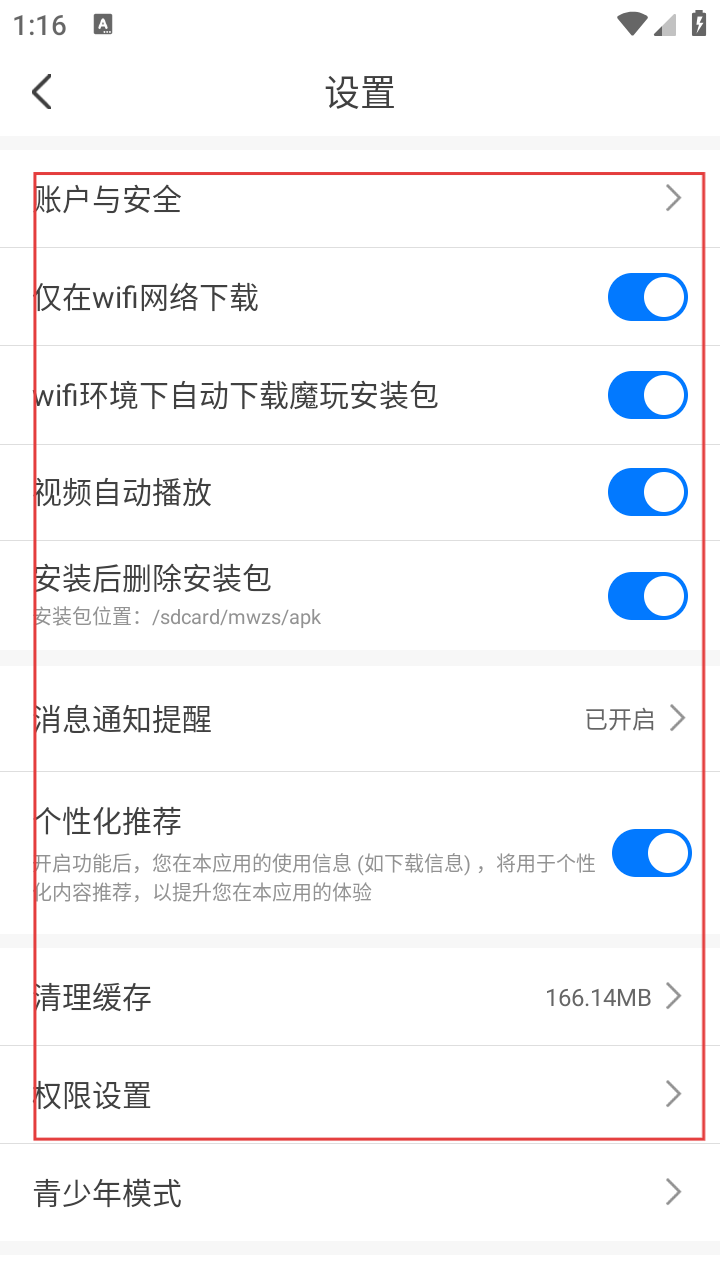The image size is (720, 1280).
Task: Toggle 仅在wifi网络下载 switch
Action: pos(647,297)
